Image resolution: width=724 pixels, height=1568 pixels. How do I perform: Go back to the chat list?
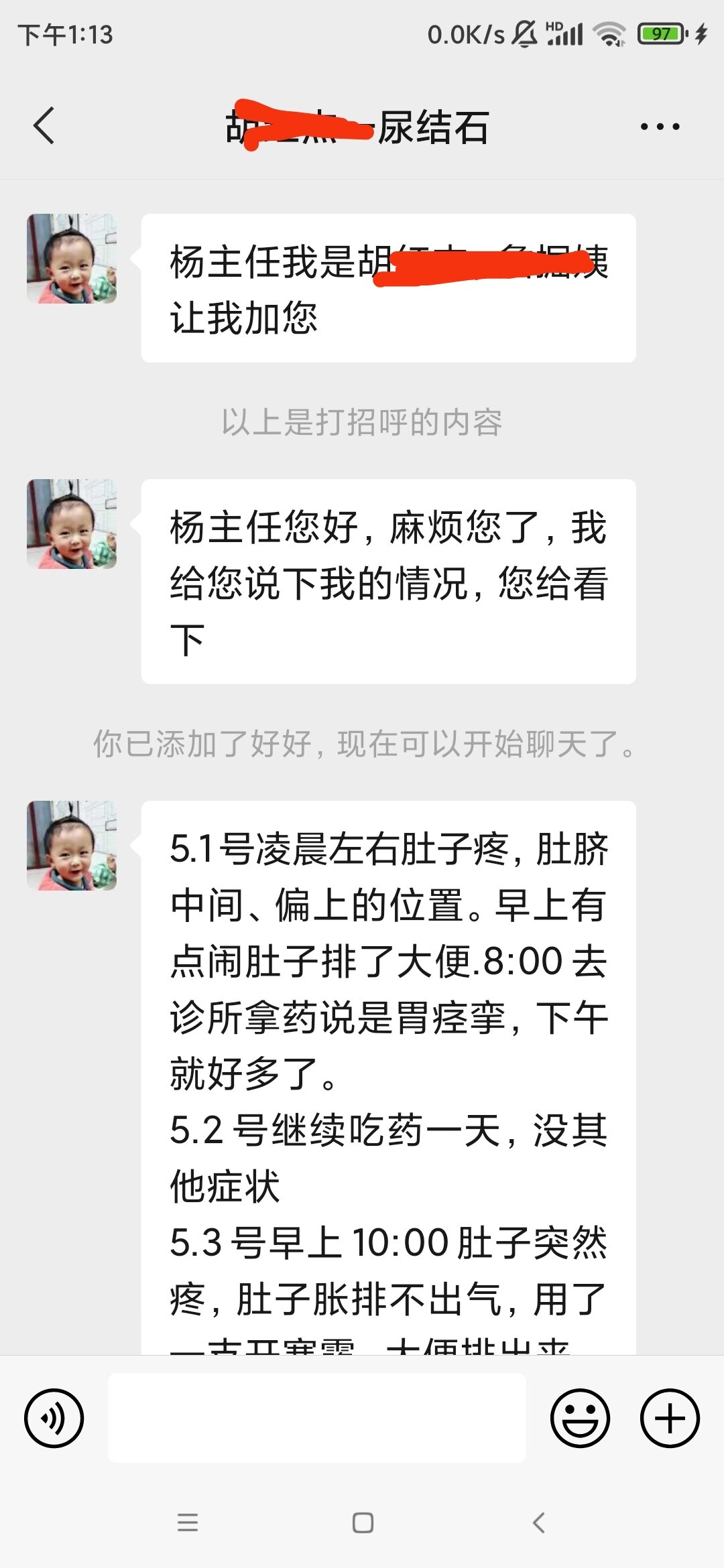pyautogui.click(x=44, y=126)
